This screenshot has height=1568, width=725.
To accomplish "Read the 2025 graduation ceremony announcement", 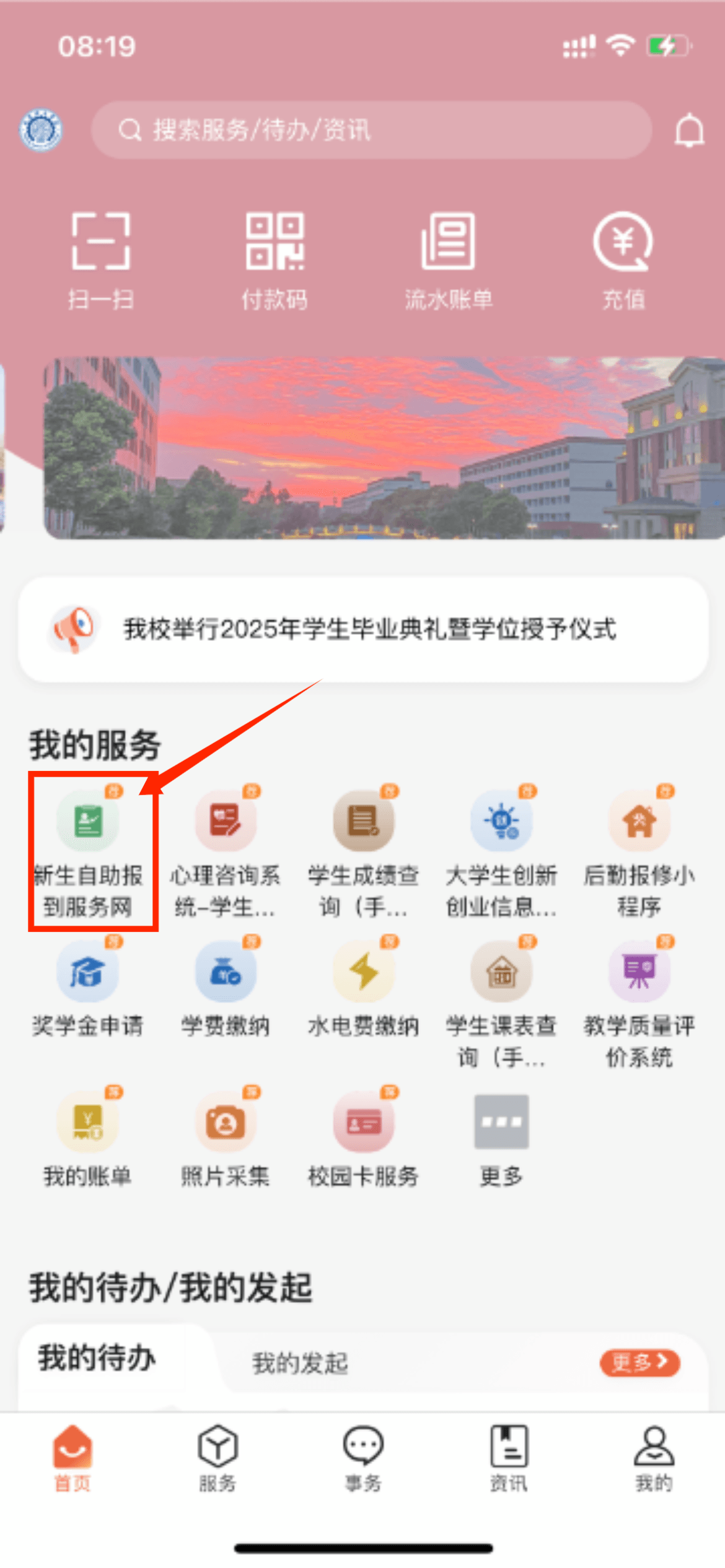I will click(x=369, y=629).
